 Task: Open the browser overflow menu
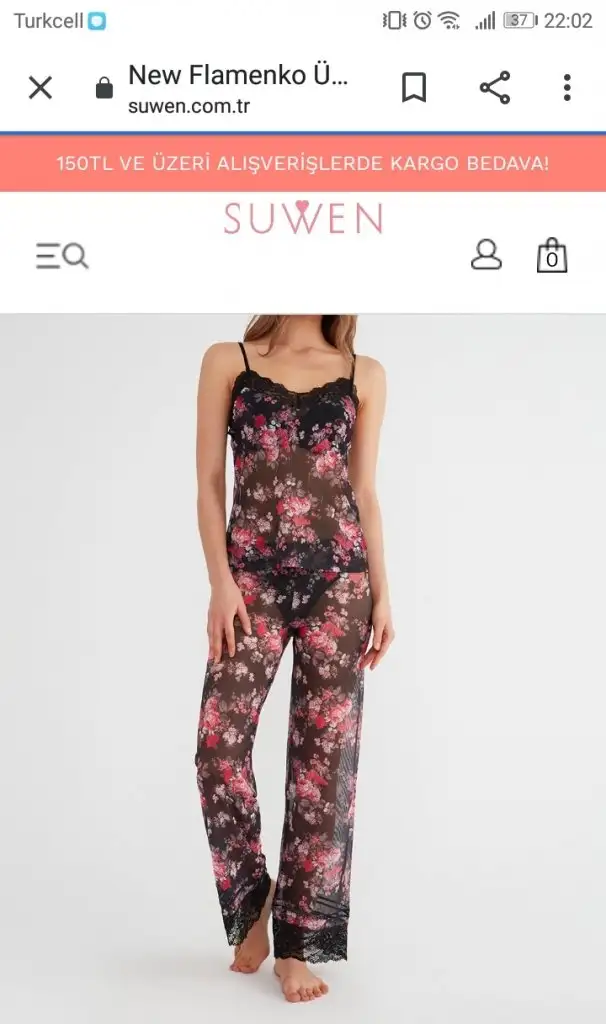(567, 88)
